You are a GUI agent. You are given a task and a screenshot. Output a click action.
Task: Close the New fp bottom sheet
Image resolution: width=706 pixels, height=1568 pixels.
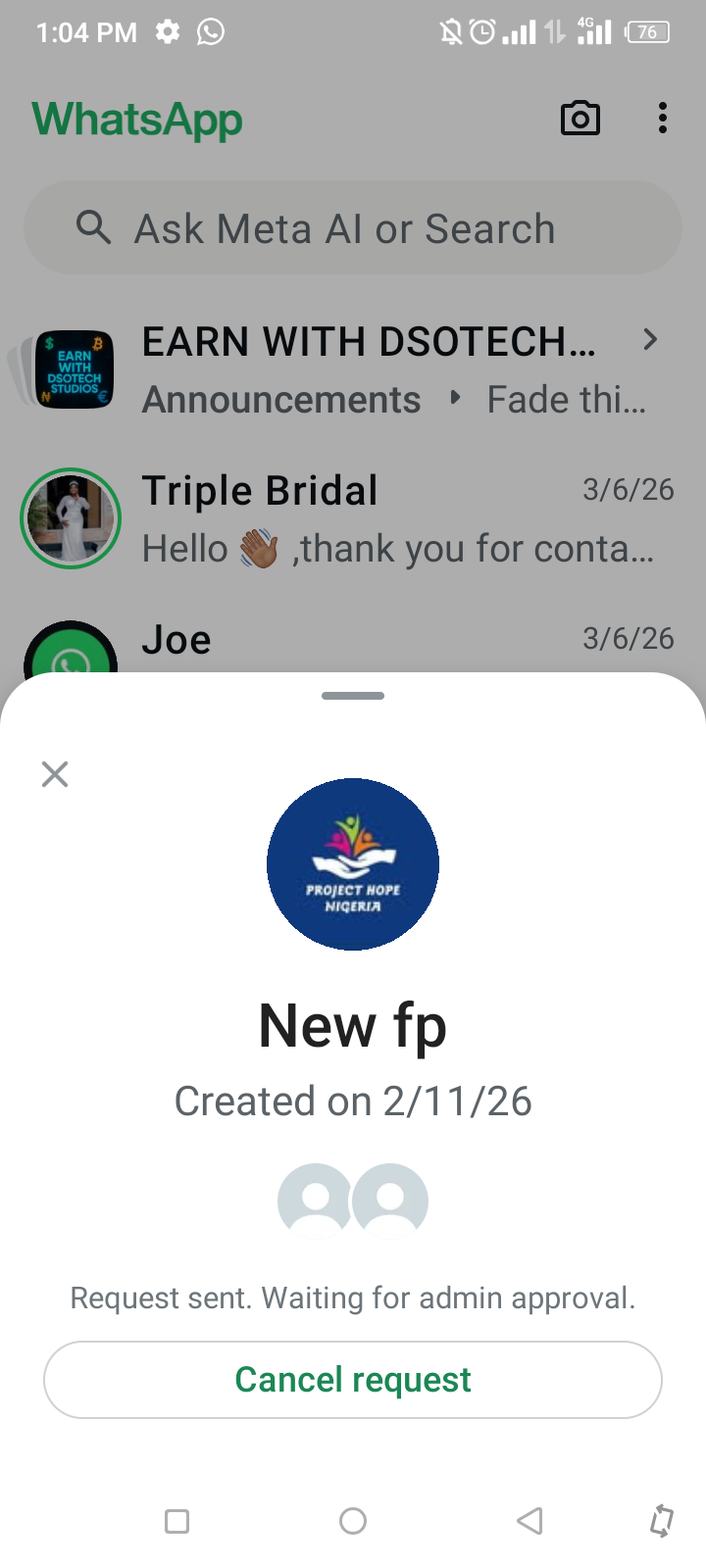click(55, 774)
